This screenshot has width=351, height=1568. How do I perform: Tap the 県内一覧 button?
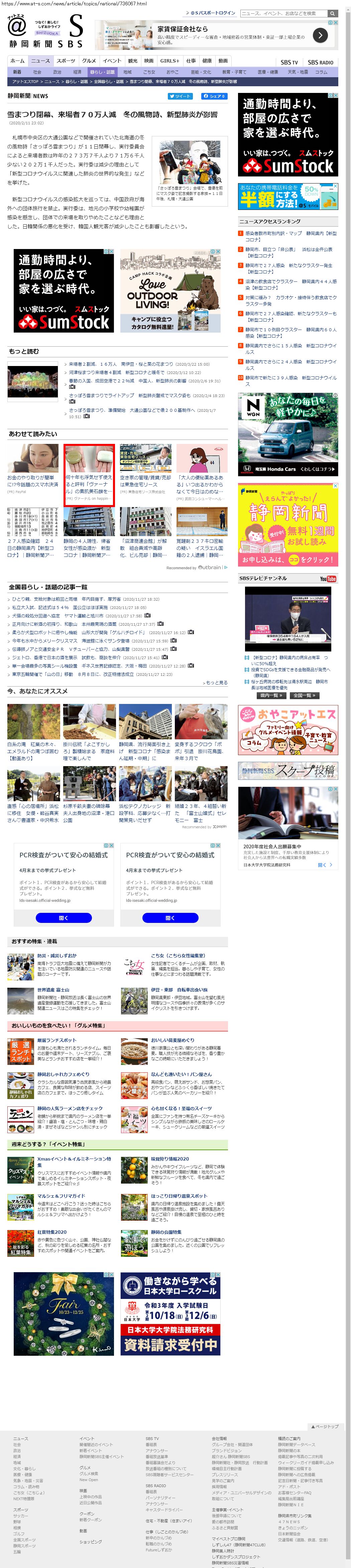(271, 695)
